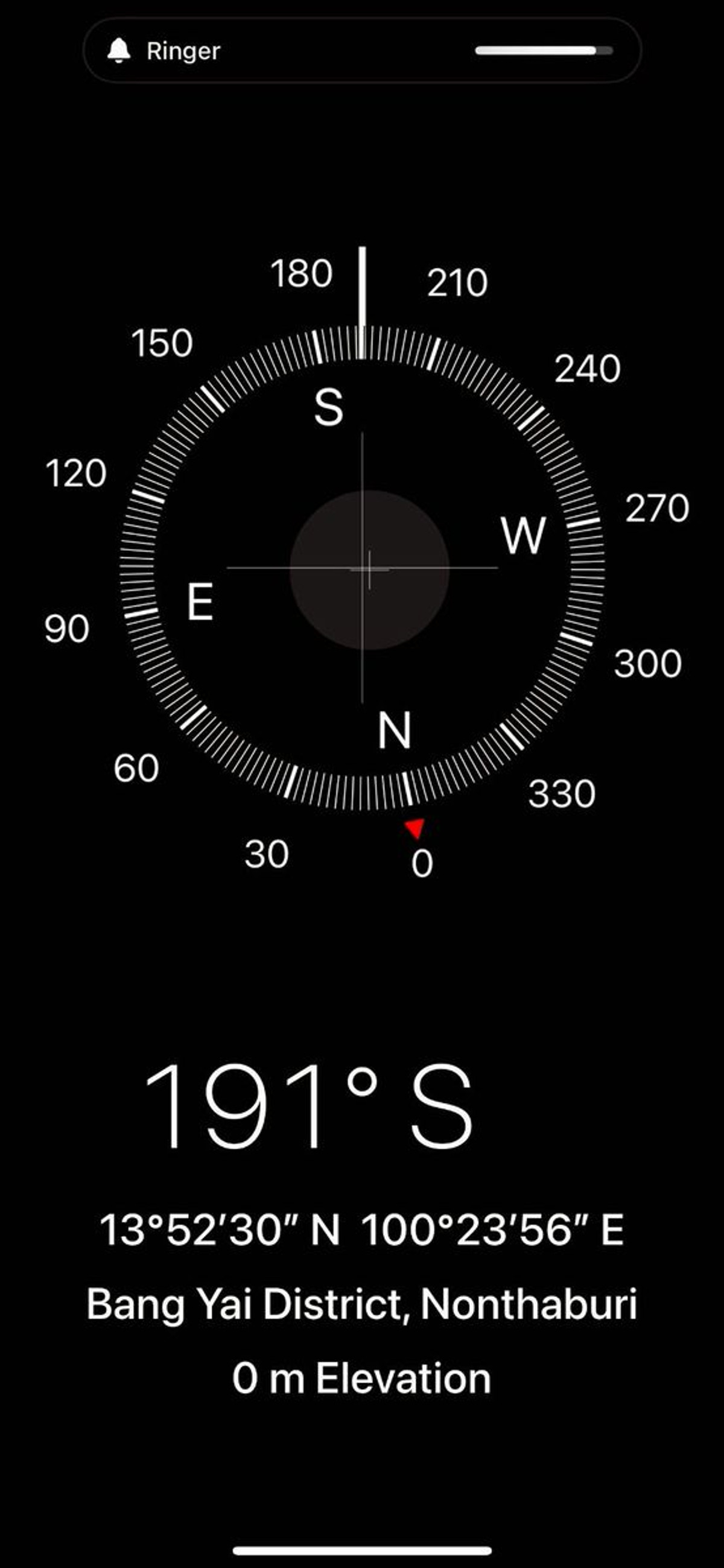The image size is (724, 1568).
Task: Tap the compass dial to lock bearing
Action: (363, 569)
